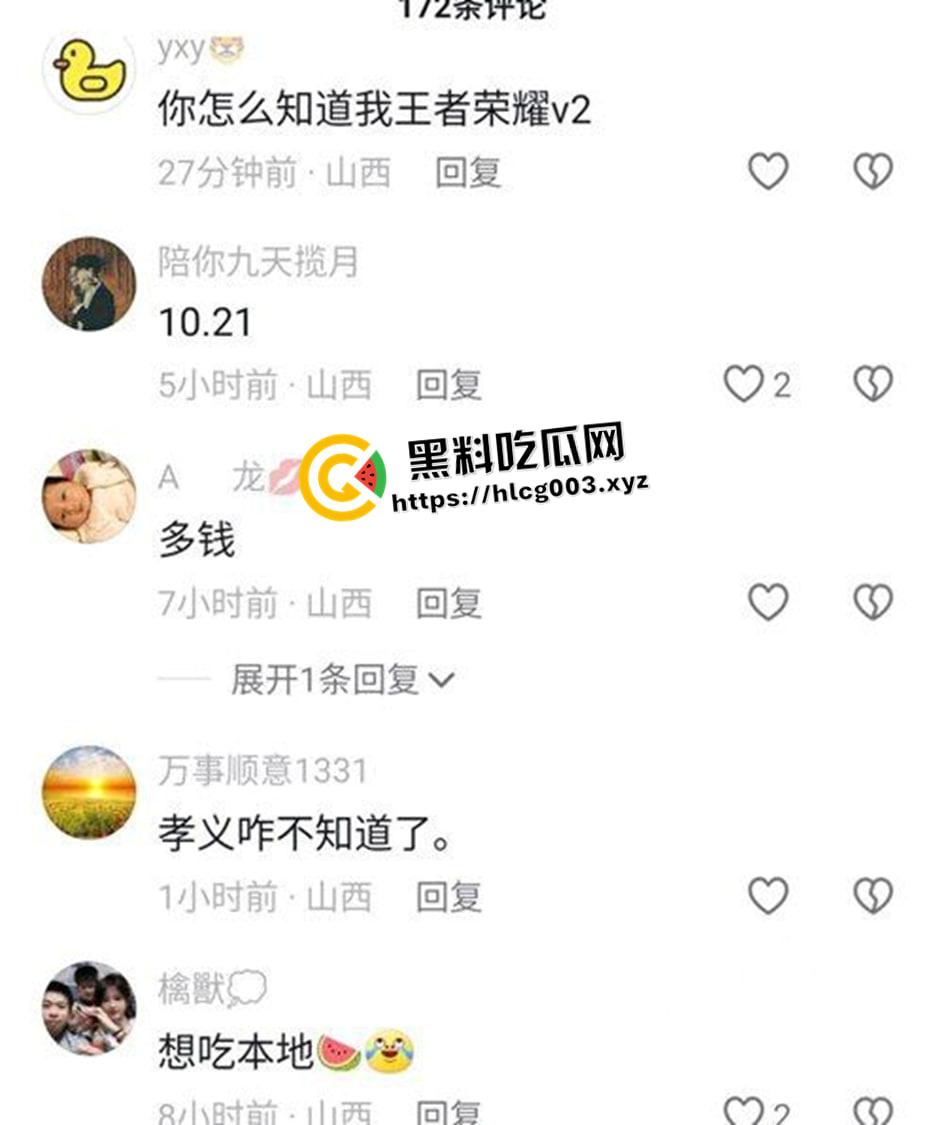944x1125 pixels.
Task: Like the 10.21 comment by 陪你九天揽月
Action: (x=744, y=384)
